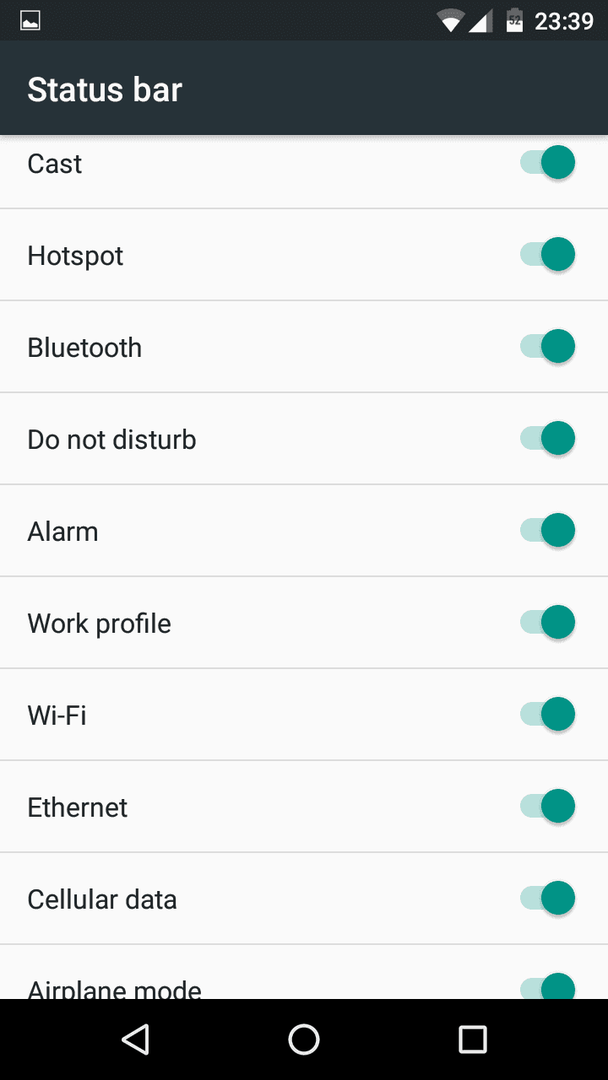The width and height of the screenshot is (608, 1080).
Task: Disable the Alarm switch
Action: 547,531
